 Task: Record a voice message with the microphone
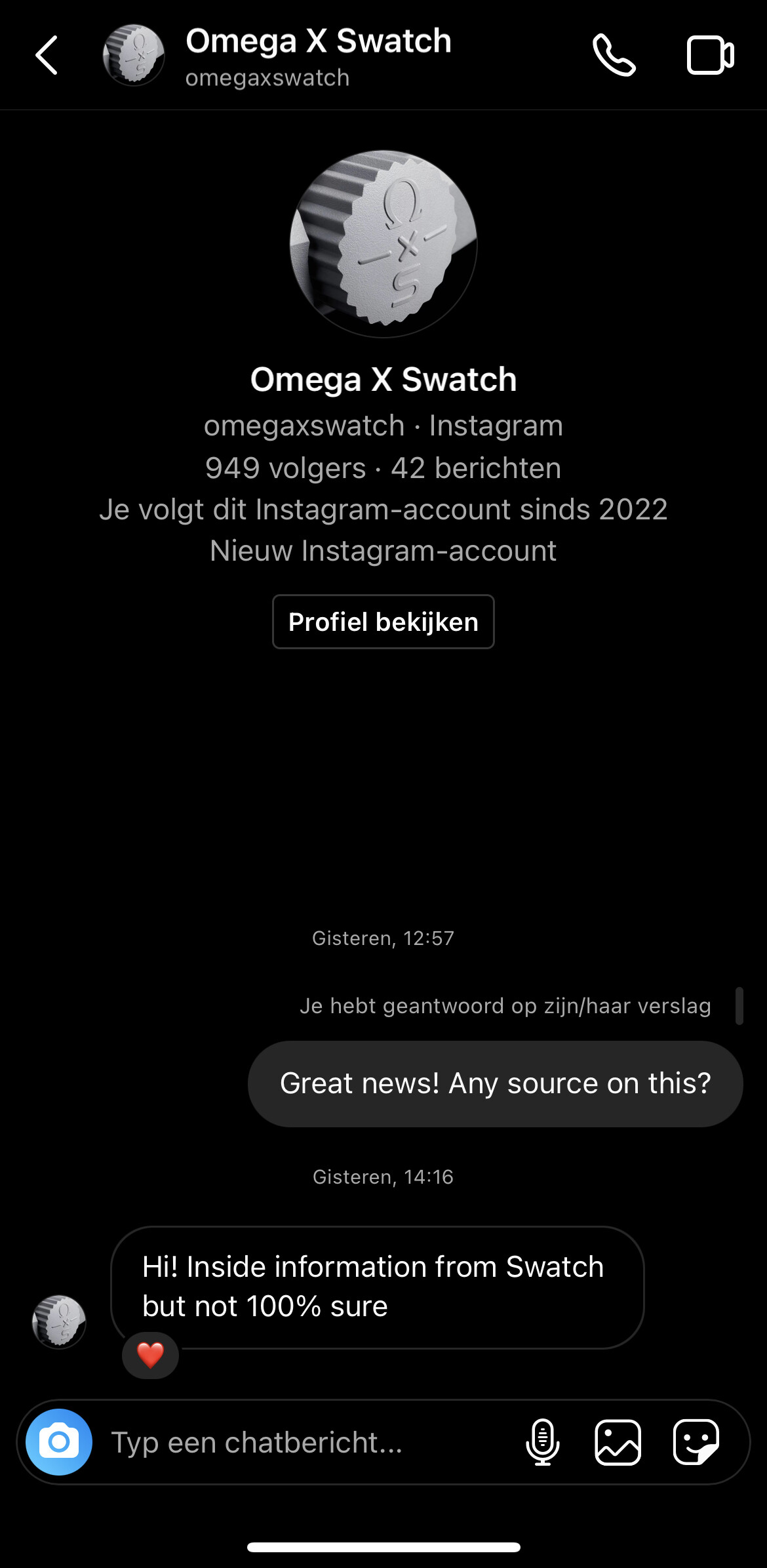pyautogui.click(x=543, y=1442)
